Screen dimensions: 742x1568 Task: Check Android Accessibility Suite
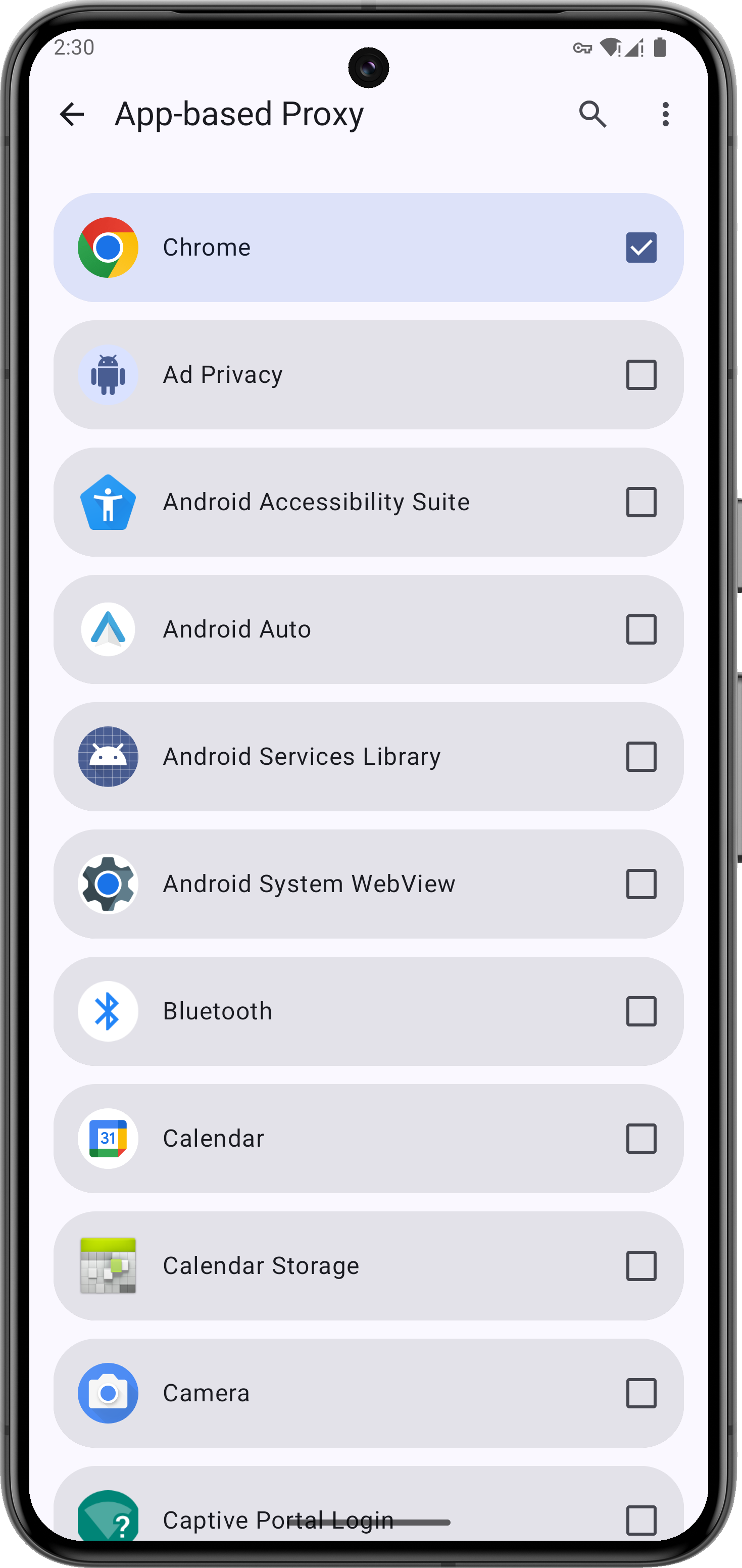(641, 502)
